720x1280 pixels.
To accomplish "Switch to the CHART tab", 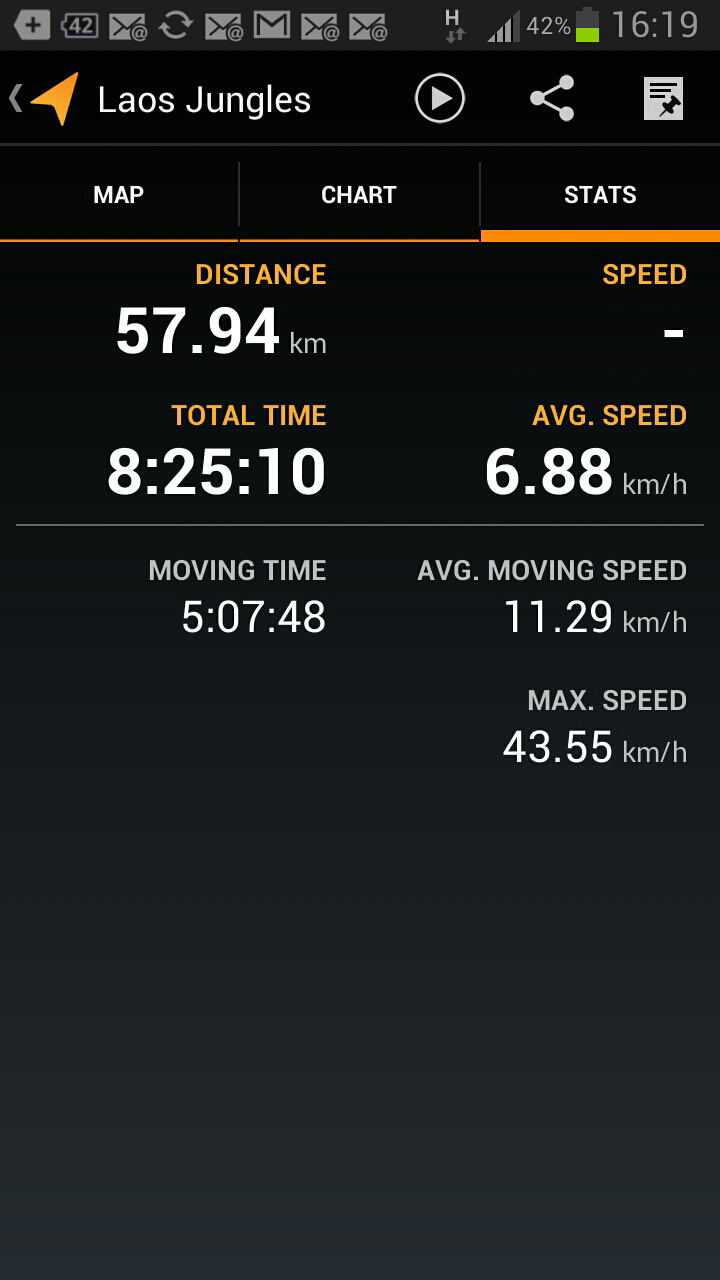I will click(359, 195).
